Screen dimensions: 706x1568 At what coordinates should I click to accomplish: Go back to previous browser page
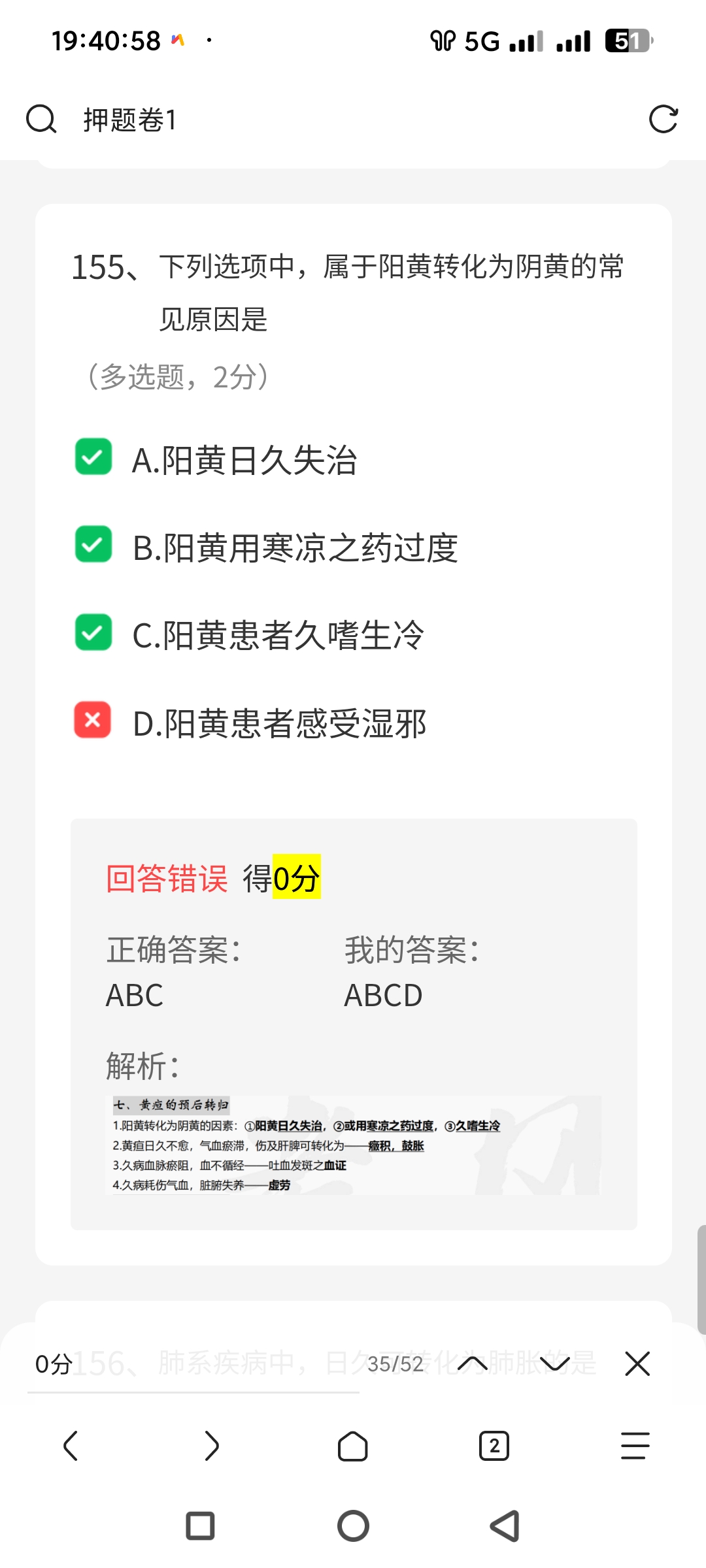71,1445
